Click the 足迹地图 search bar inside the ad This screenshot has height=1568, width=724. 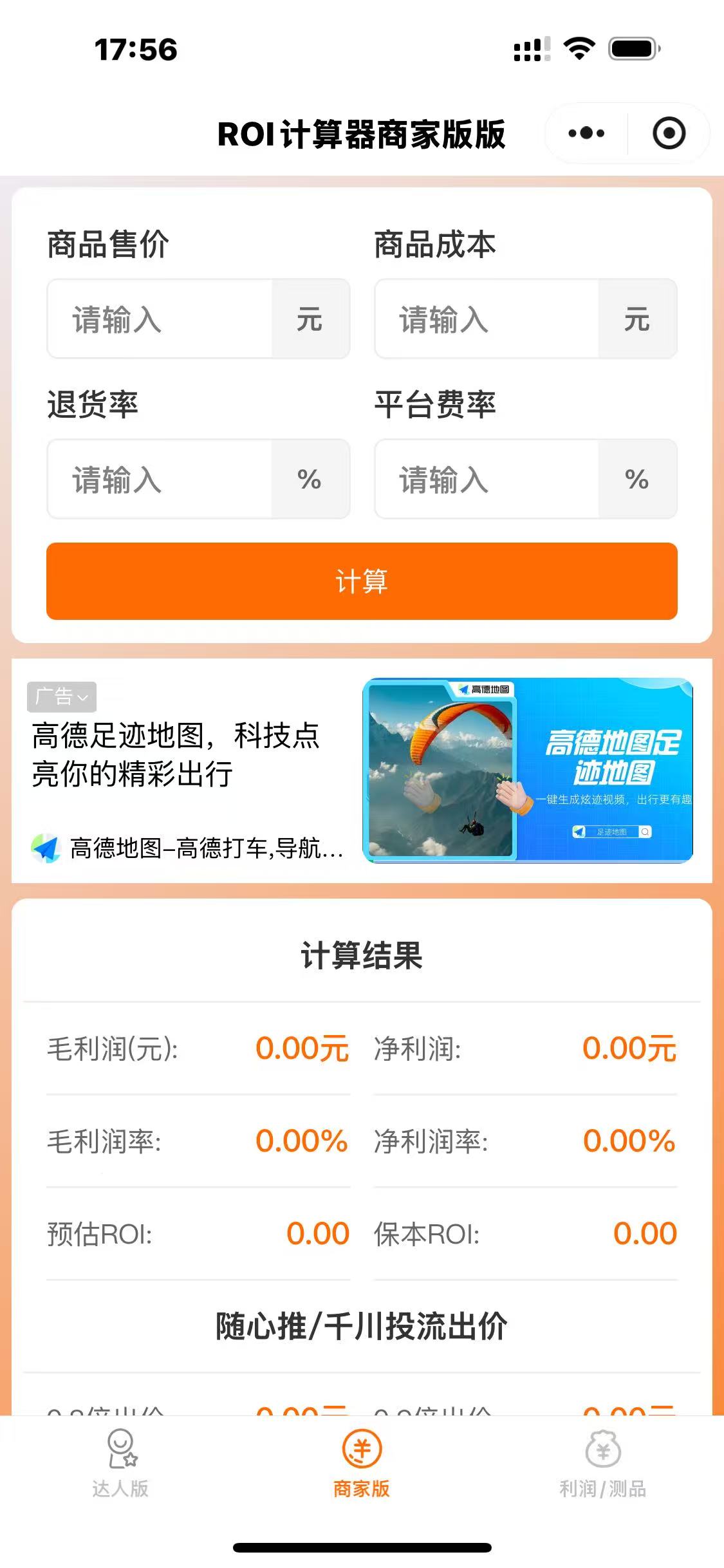[x=611, y=831]
